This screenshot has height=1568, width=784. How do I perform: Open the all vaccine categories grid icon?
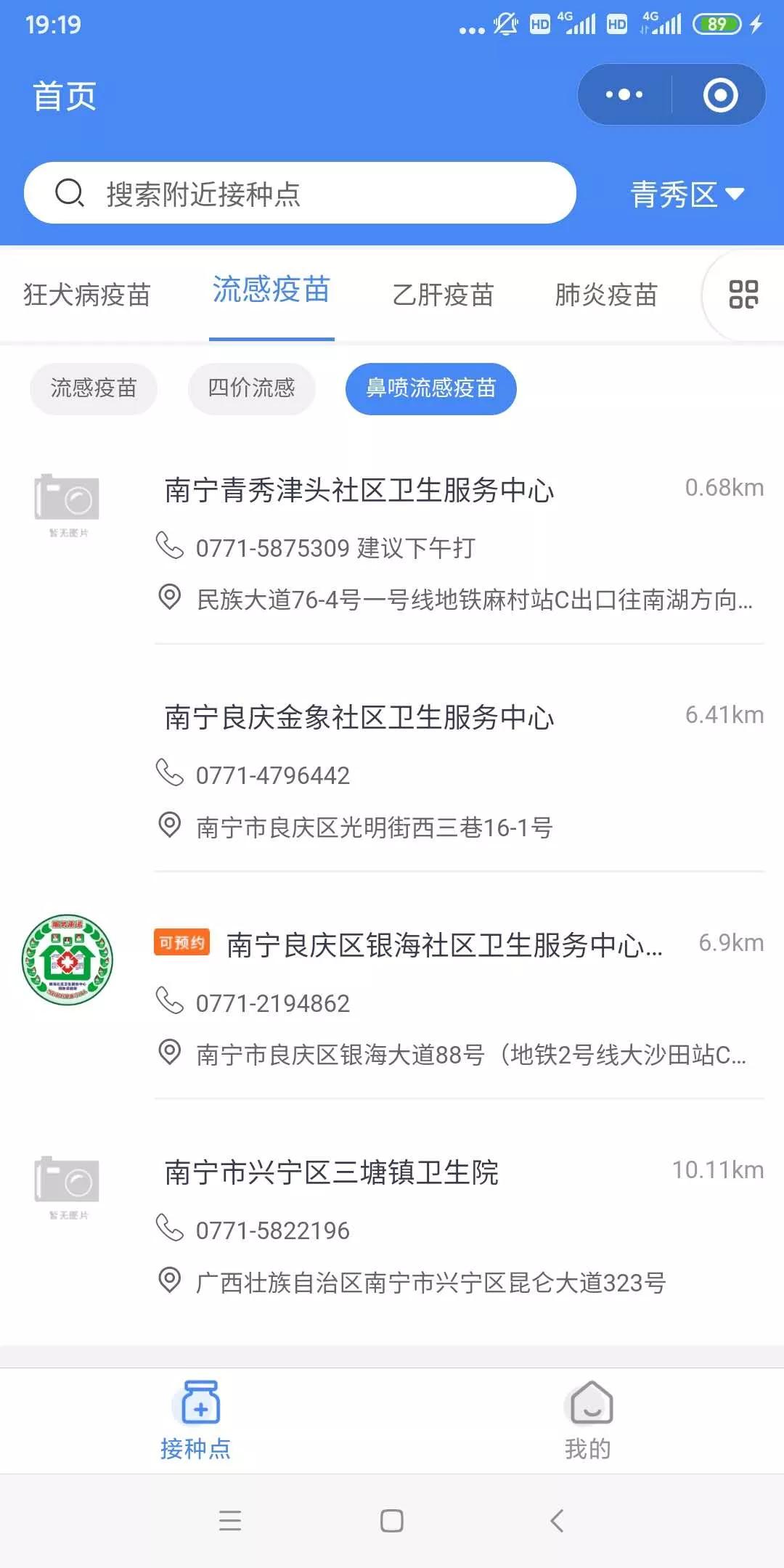tap(743, 294)
